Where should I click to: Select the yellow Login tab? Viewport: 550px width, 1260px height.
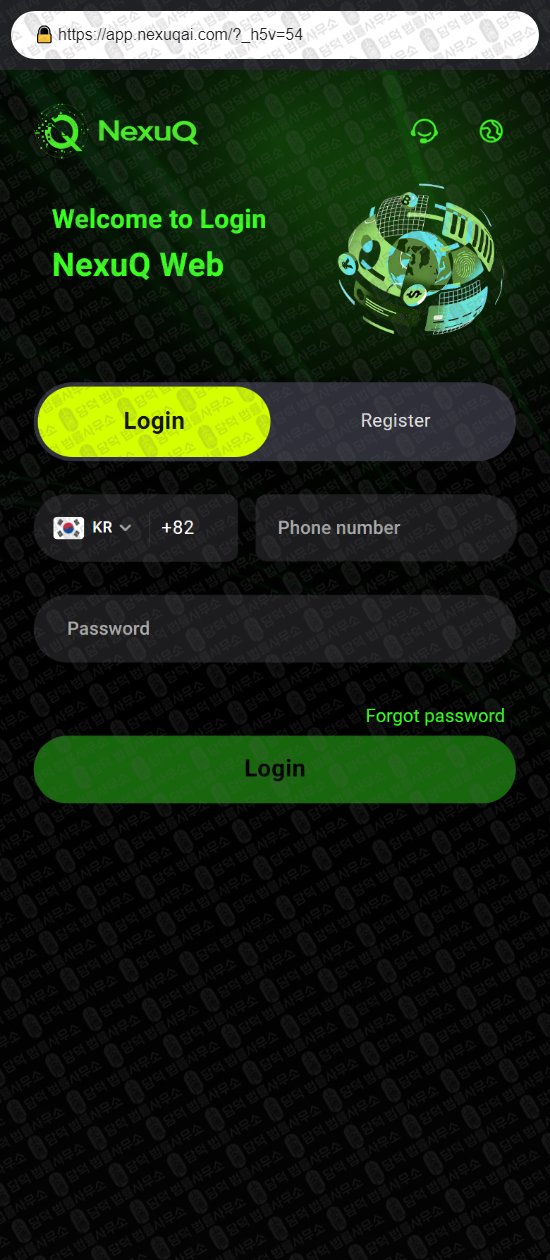click(x=154, y=421)
